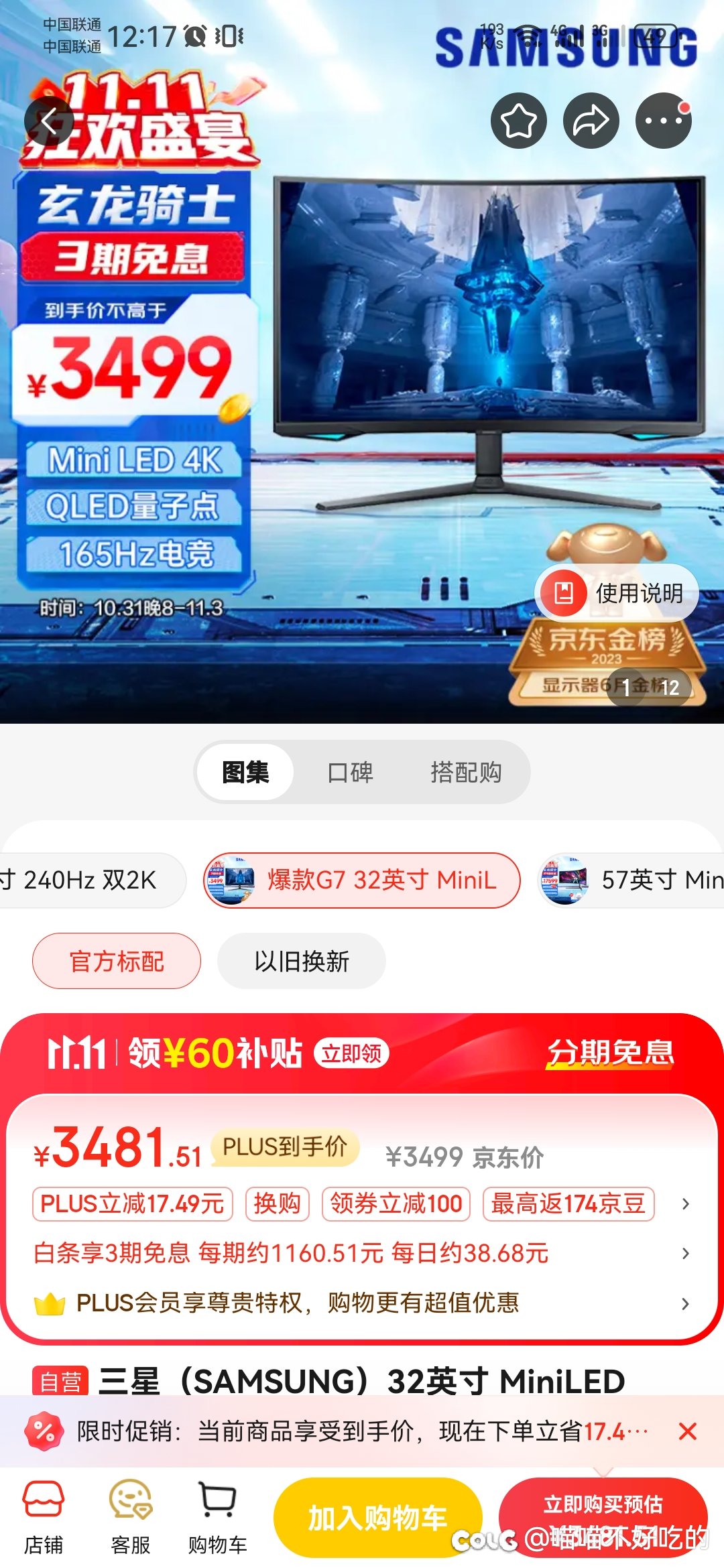The width and height of the screenshot is (724, 1568).
Task: Add the monitor to cart with 加入购物车
Action: 378,1518
